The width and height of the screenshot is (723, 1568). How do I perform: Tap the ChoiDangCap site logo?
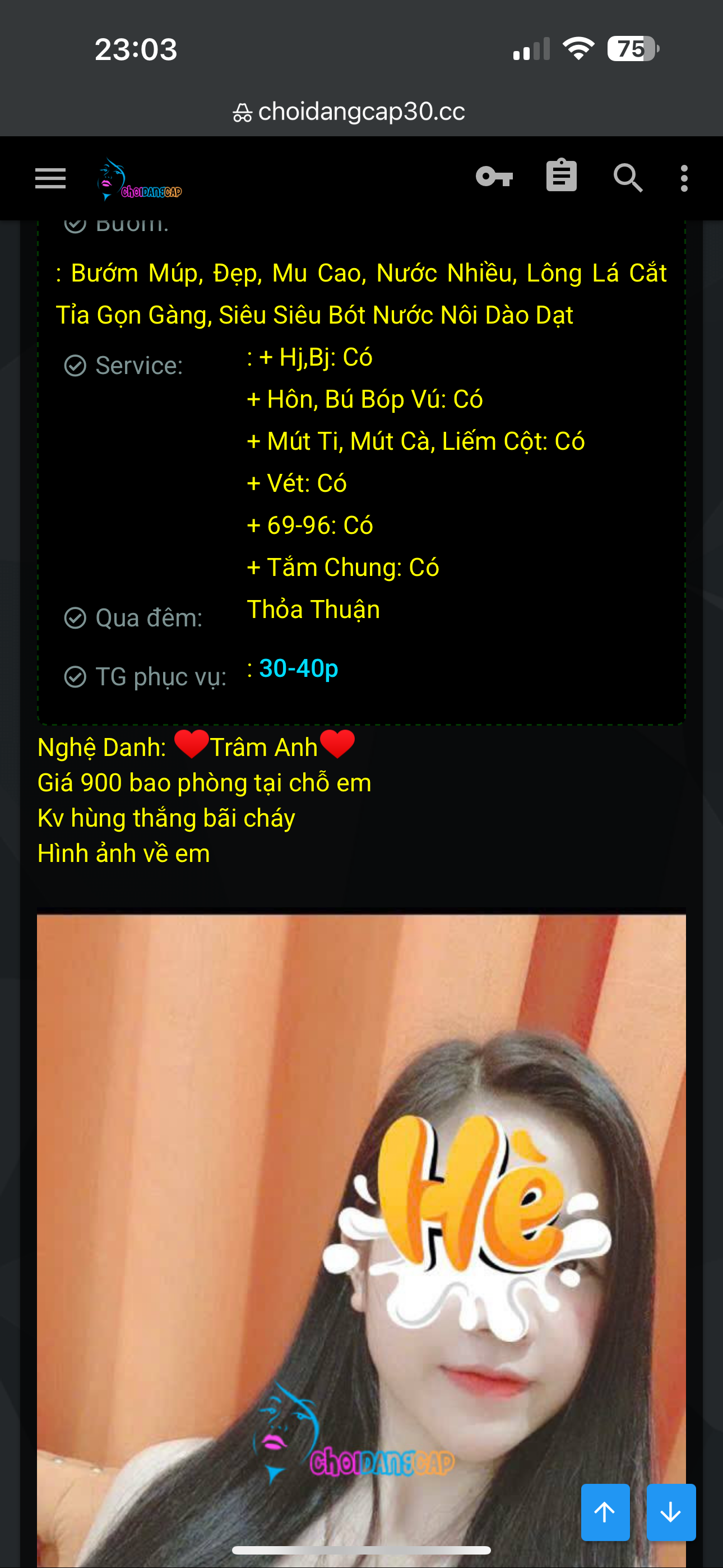[x=140, y=180]
